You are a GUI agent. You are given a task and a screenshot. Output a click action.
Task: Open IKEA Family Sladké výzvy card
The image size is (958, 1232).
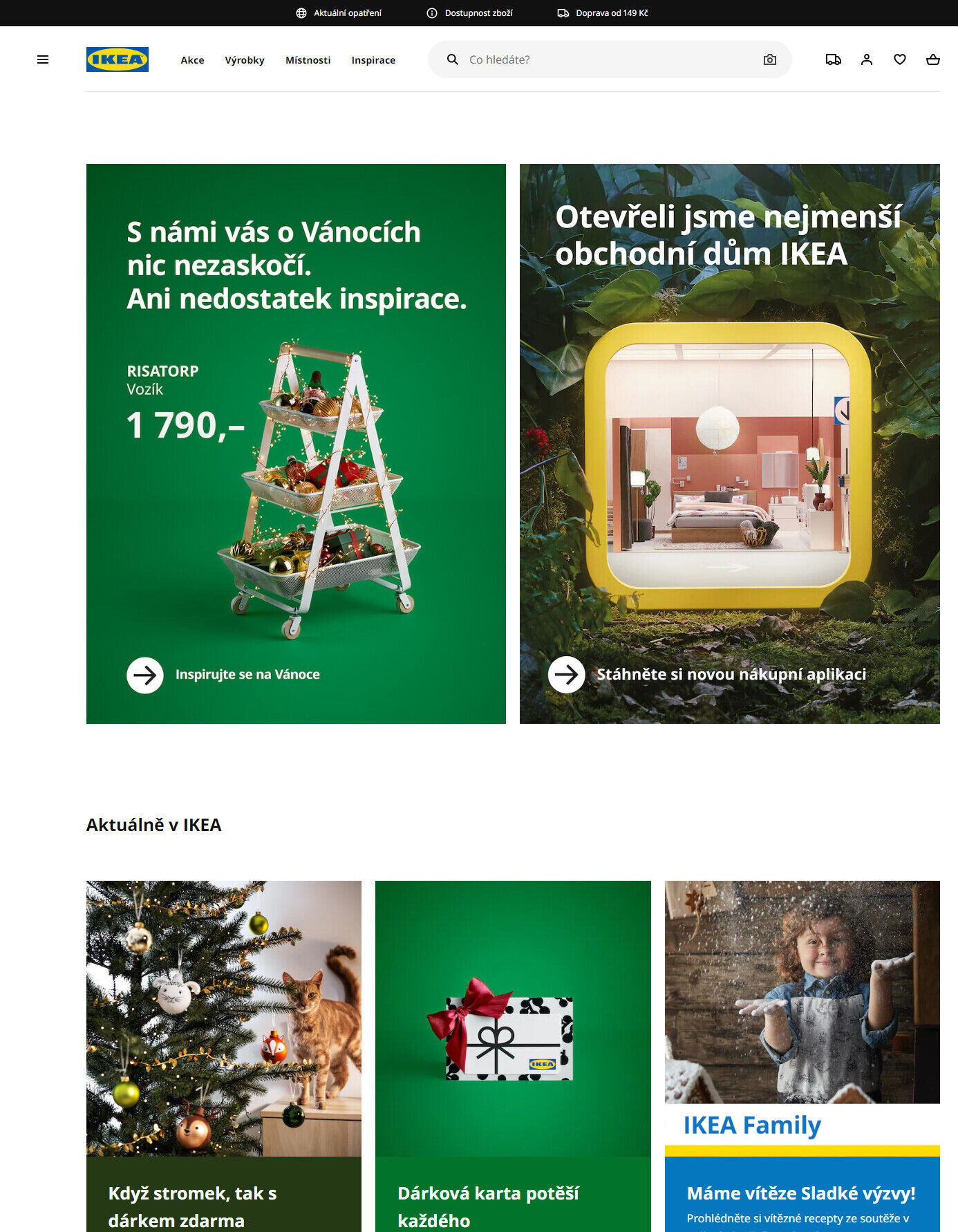coord(802,1037)
